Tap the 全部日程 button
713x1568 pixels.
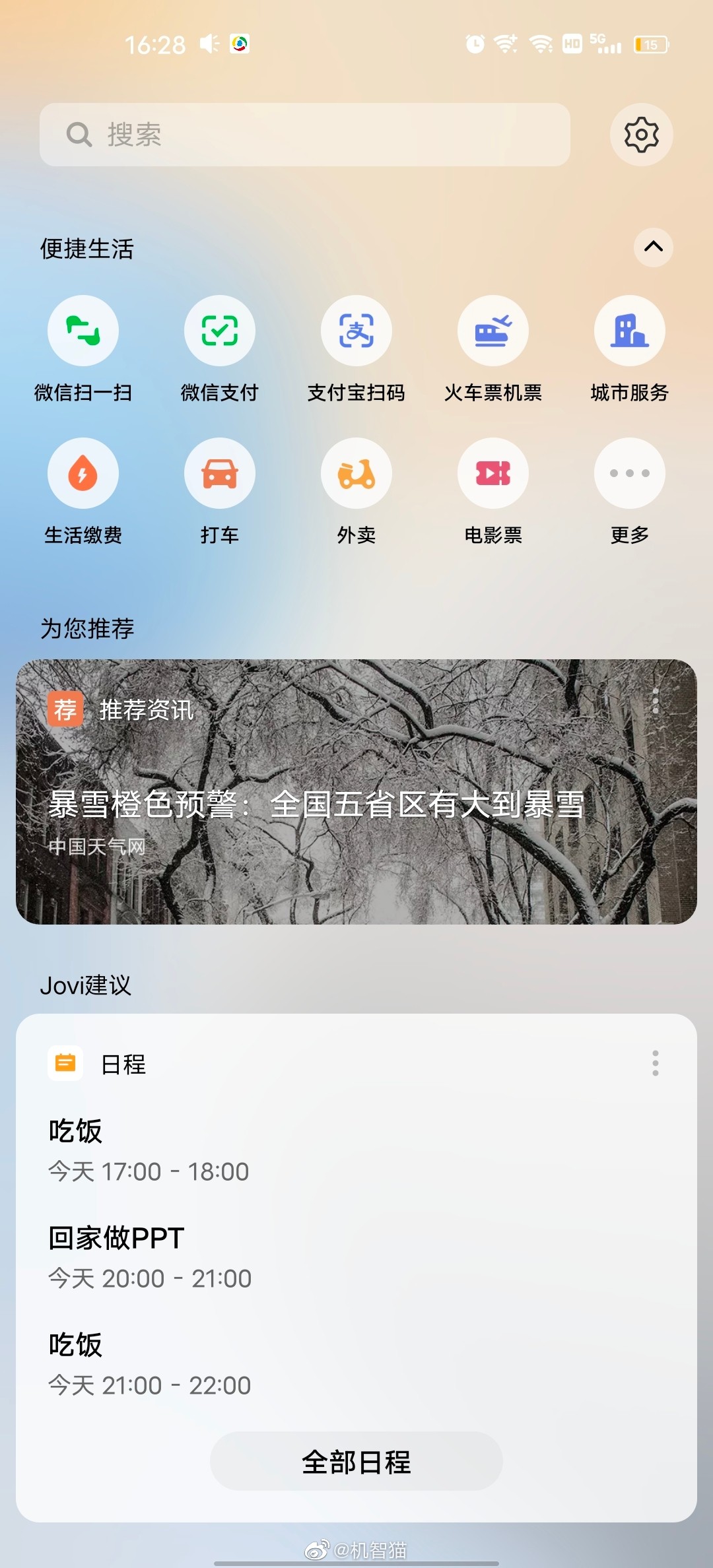point(356,1462)
